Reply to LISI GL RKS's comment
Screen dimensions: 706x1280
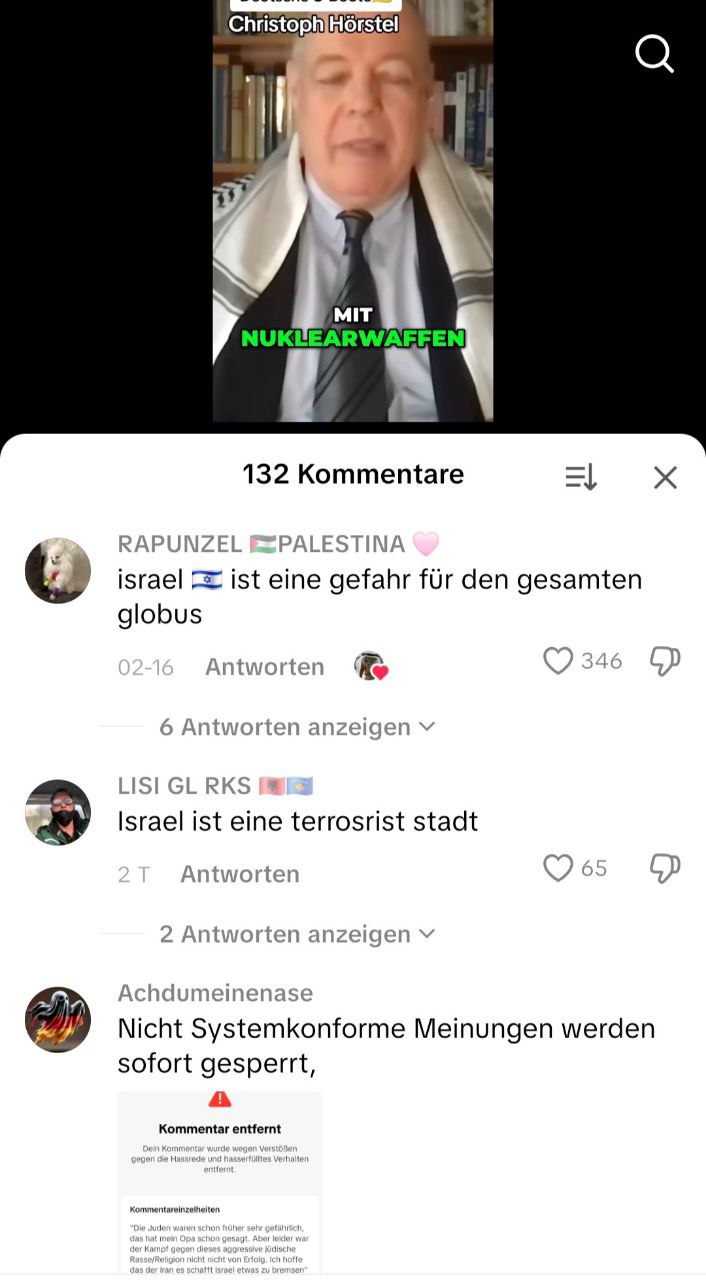pos(239,874)
